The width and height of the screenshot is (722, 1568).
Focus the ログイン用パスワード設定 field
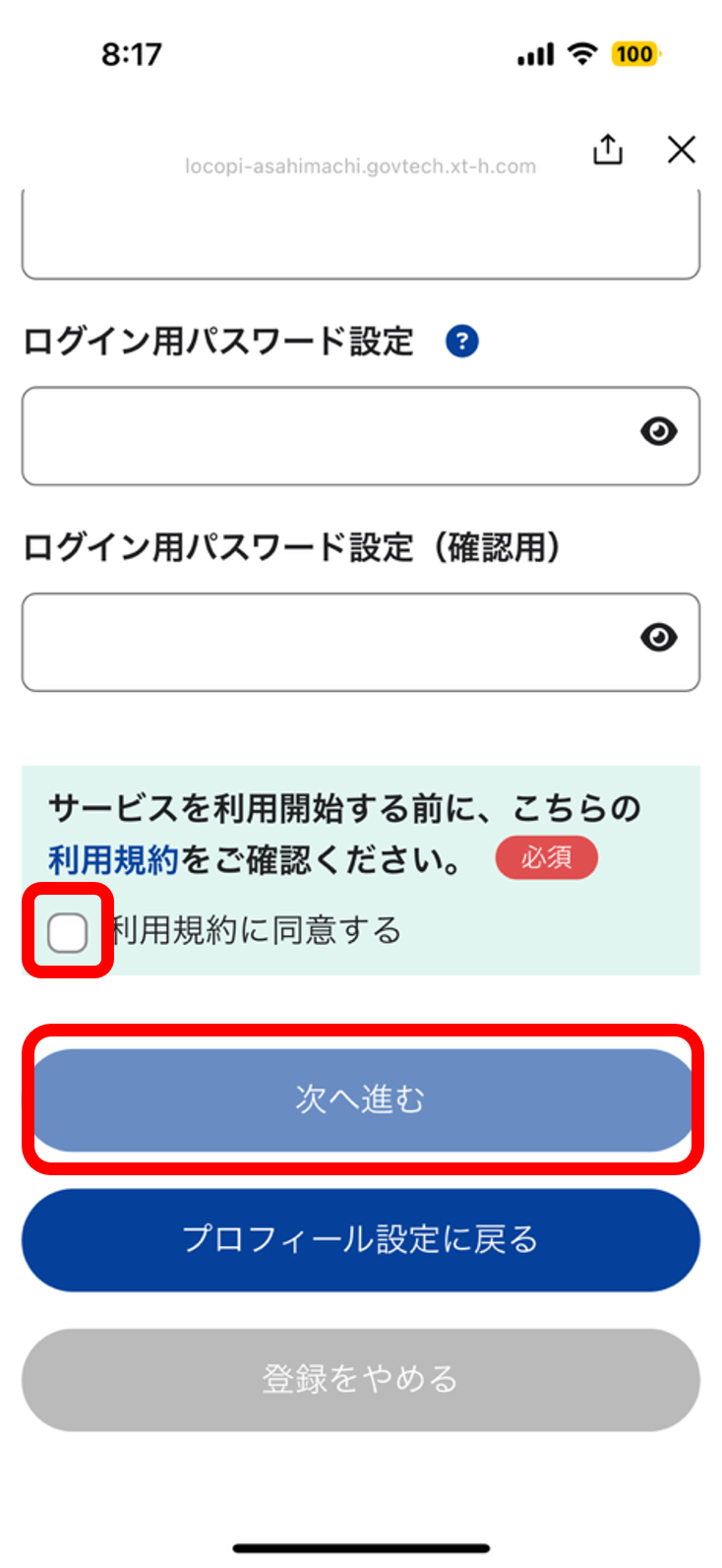tap(361, 436)
